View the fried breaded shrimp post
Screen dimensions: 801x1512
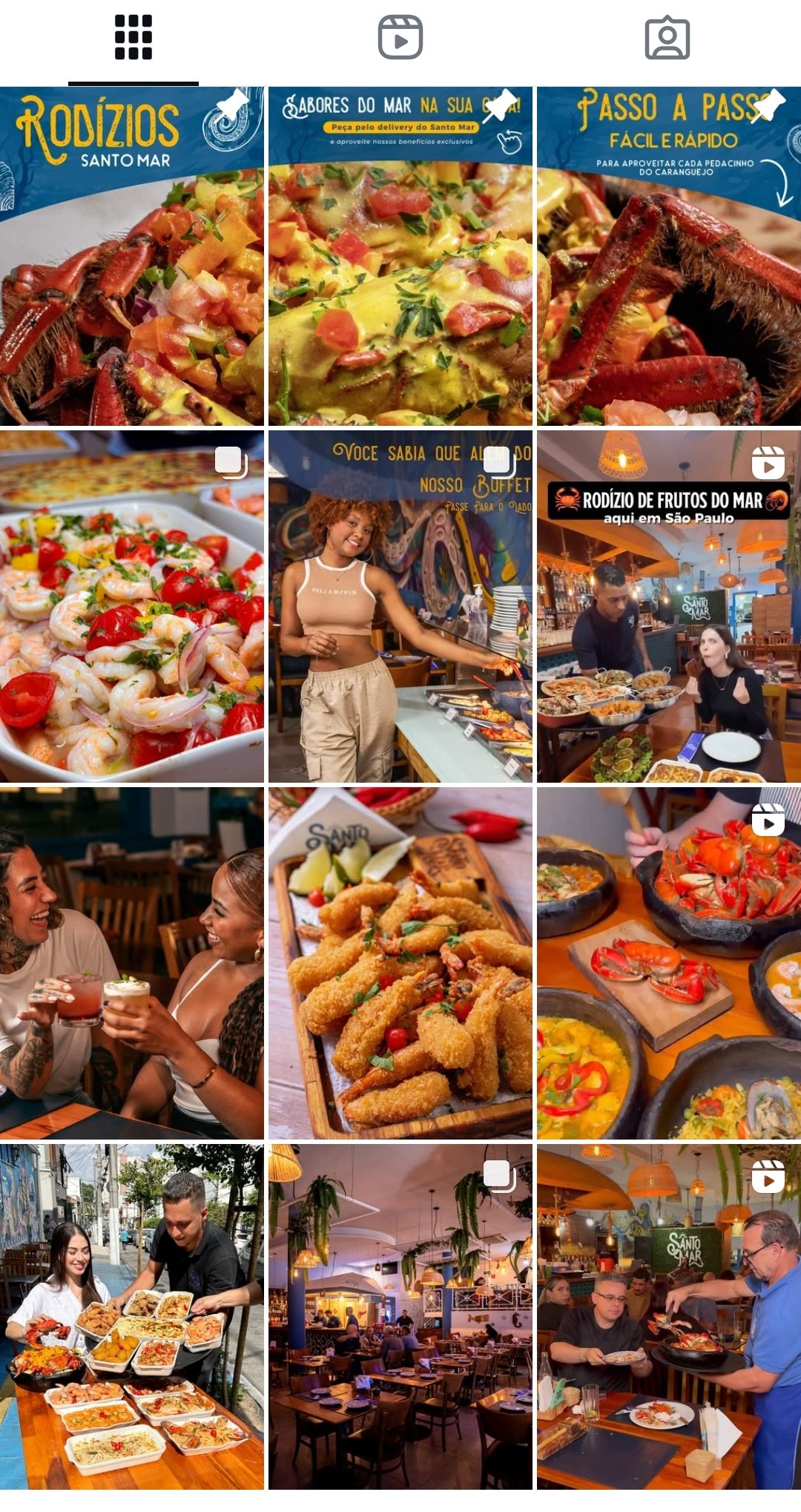(x=400, y=963)
